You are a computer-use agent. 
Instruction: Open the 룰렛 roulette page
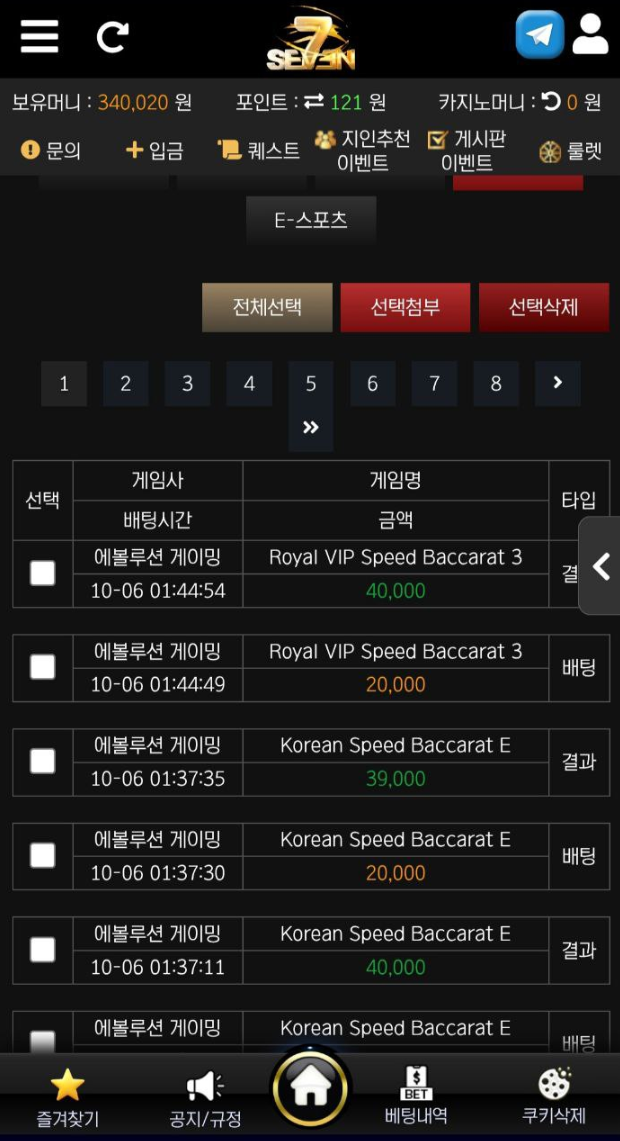coord(571,152)
